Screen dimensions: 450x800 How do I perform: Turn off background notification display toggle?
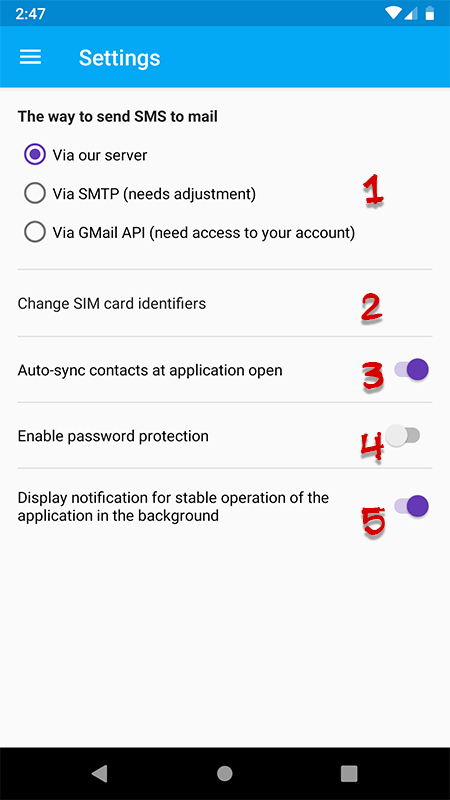point(411,506)
